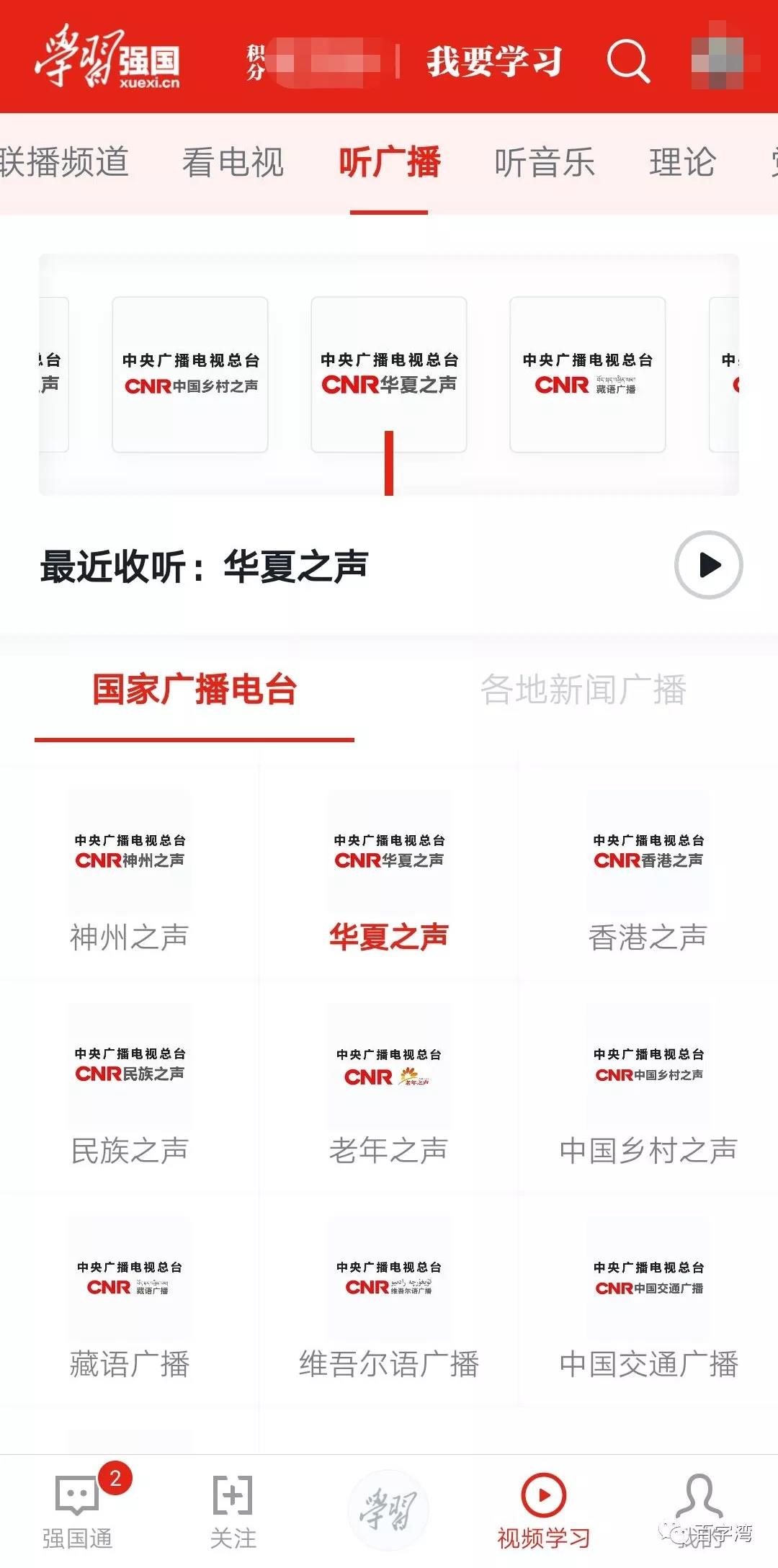Play the recently listened 华夏之声 station
Image resolution: width=778 pixels, height=1568 pixels.
pos(708,565)
